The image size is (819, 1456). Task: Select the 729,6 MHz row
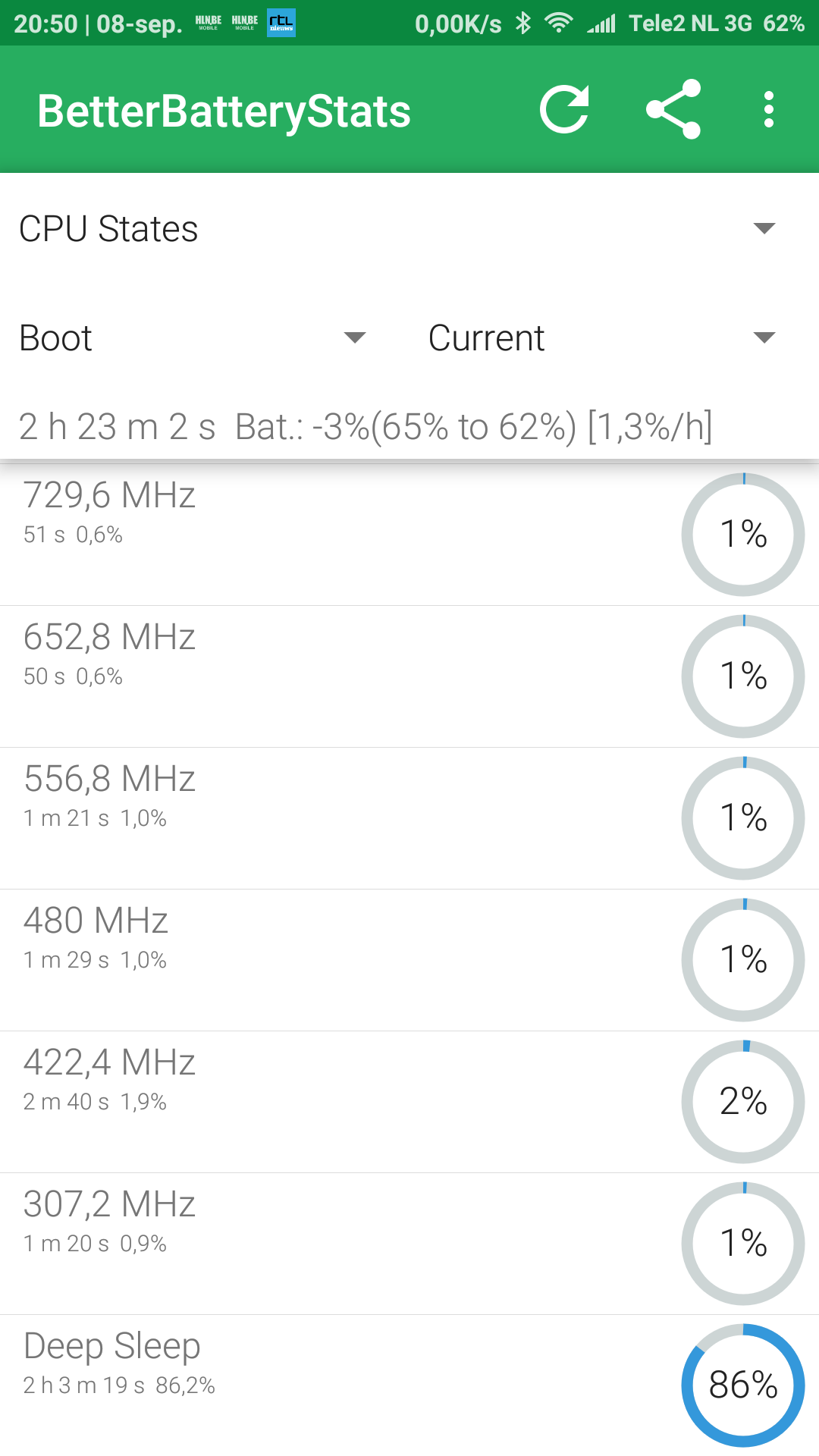(x=409, y=535)
